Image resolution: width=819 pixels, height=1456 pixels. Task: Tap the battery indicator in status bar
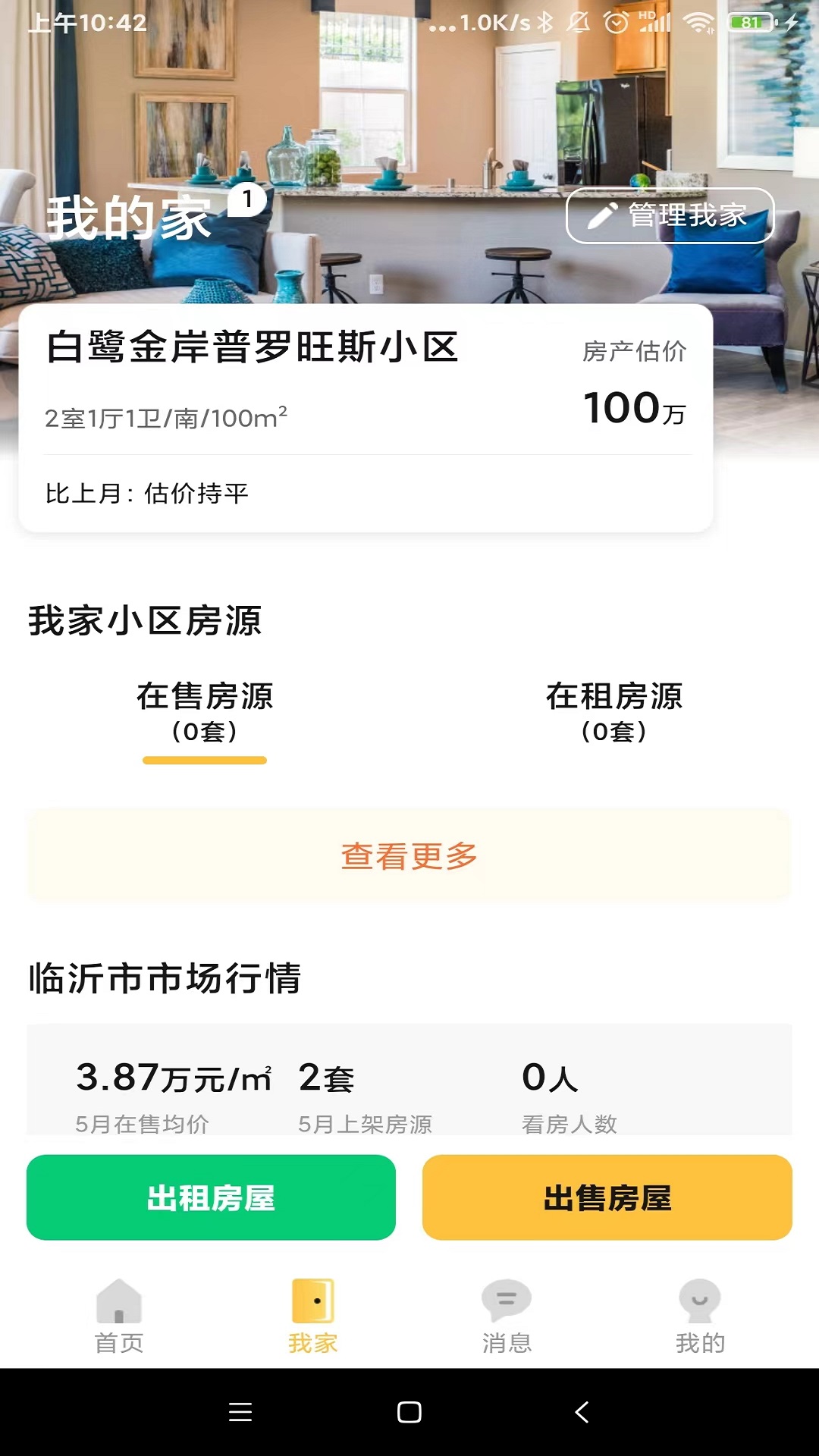pyautogui.click(x=749, y=23)
